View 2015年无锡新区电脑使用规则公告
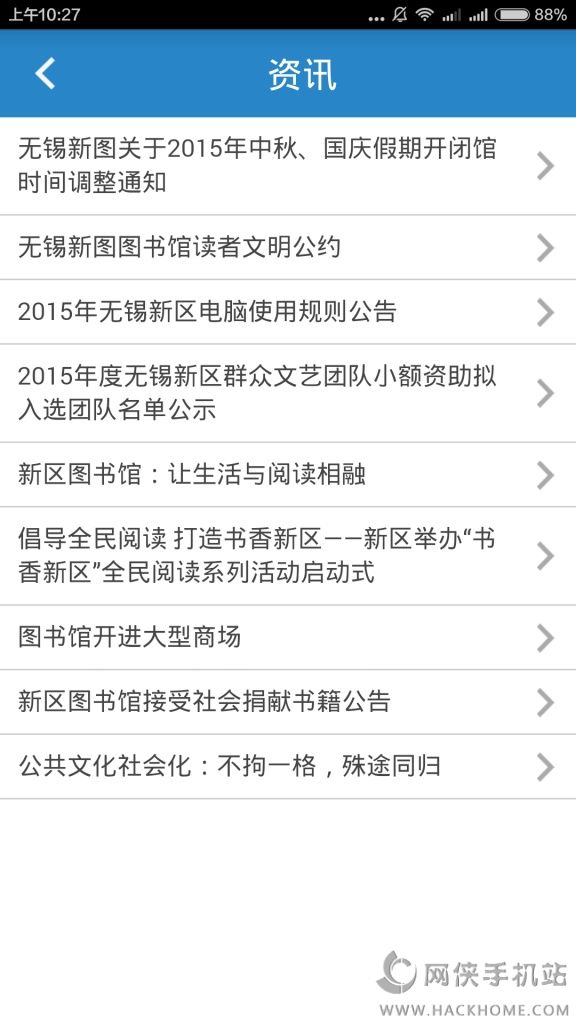 click(x=288, y=312)
